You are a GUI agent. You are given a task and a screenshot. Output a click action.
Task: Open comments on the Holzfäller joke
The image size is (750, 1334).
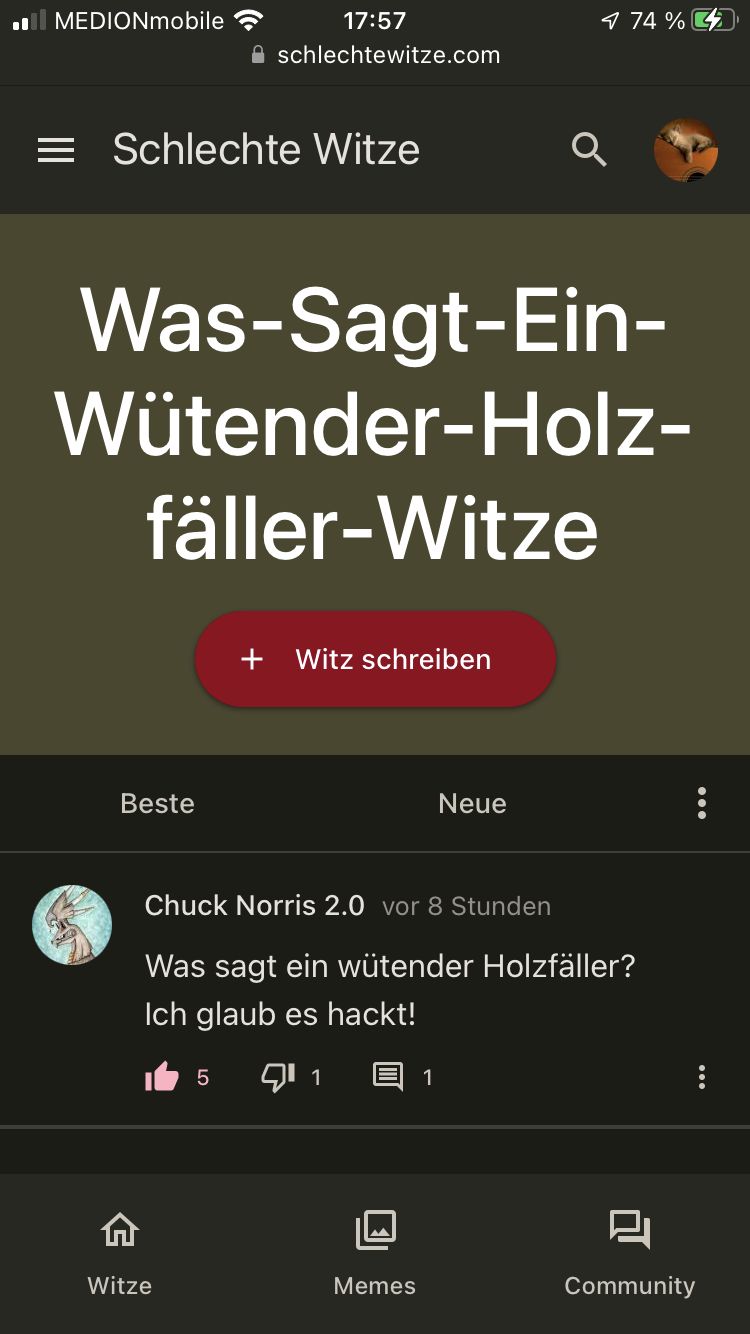coord(388,1077)
